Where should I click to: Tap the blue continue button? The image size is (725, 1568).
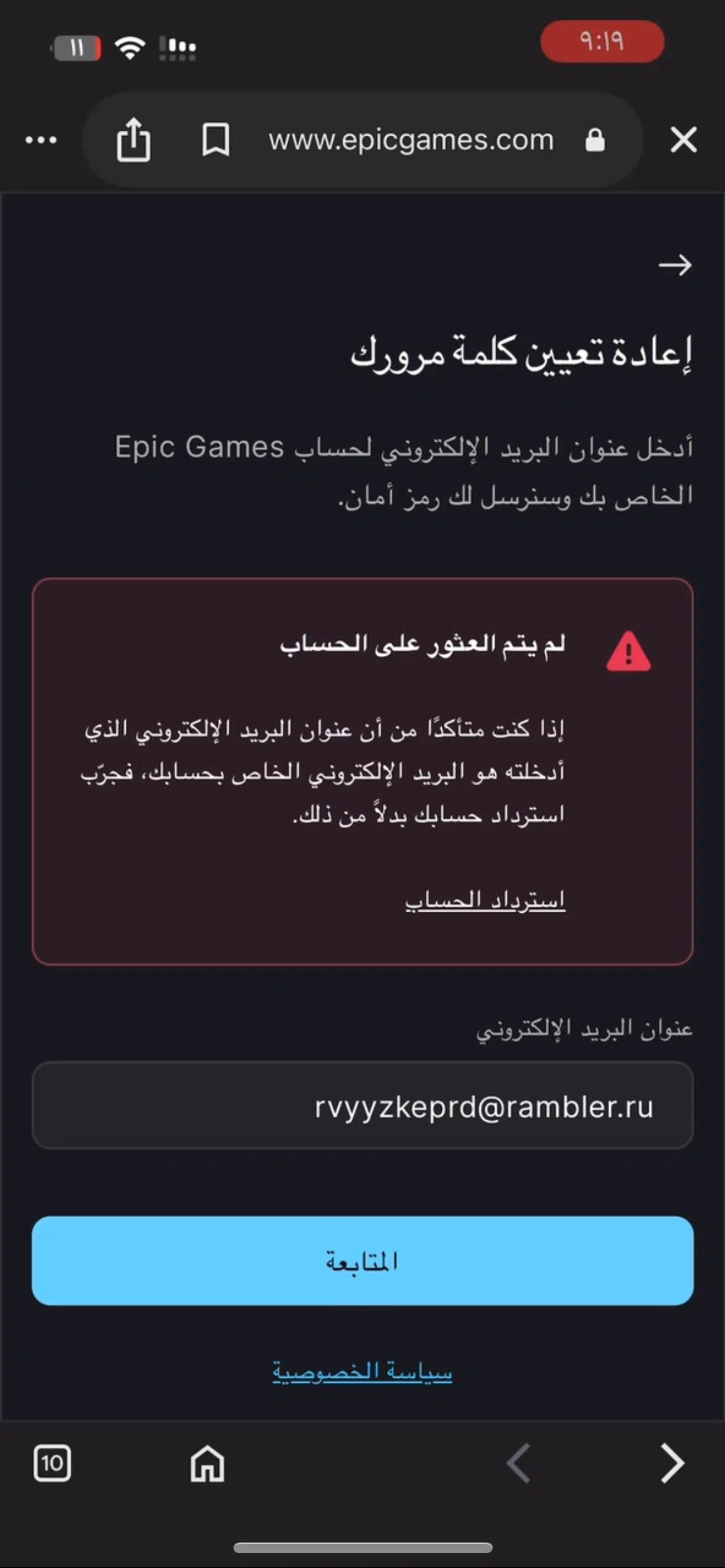pos(362,1261)
